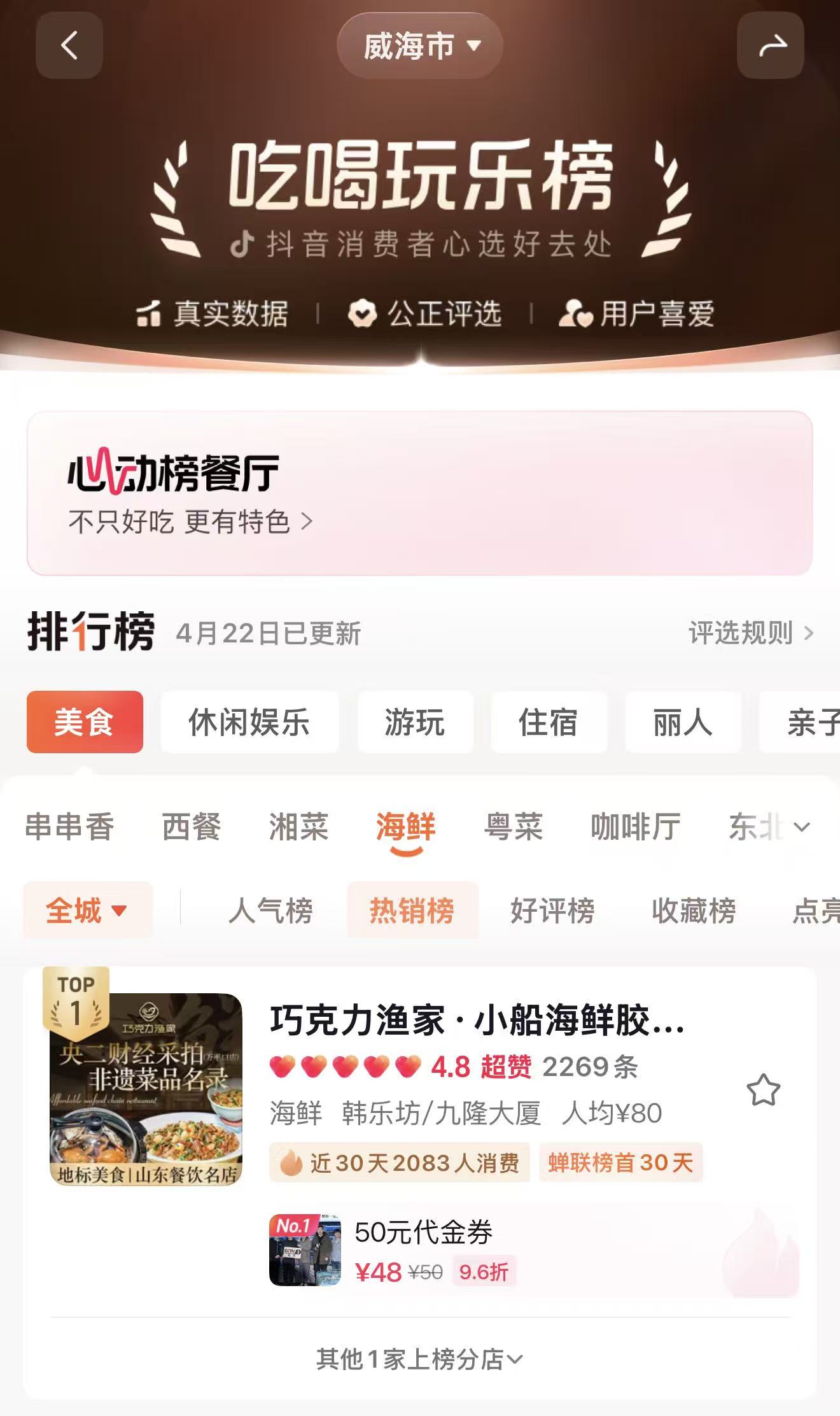Open the 心动榜餐厅 banner
Viewport: 840px width, 1416px height.
click(419, 493)
